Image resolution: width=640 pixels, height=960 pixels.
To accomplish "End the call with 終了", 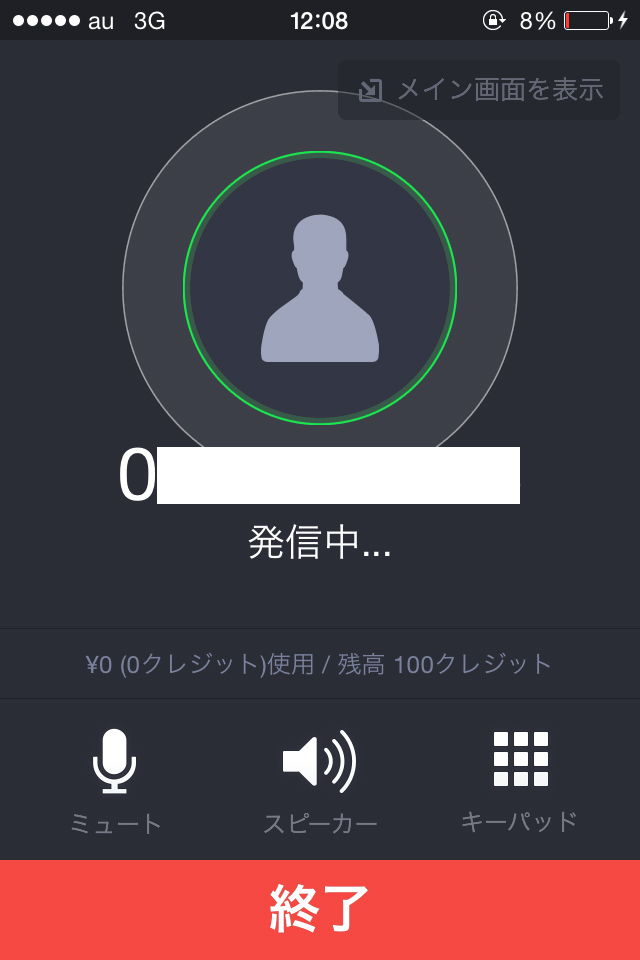I will click(320, 909).
